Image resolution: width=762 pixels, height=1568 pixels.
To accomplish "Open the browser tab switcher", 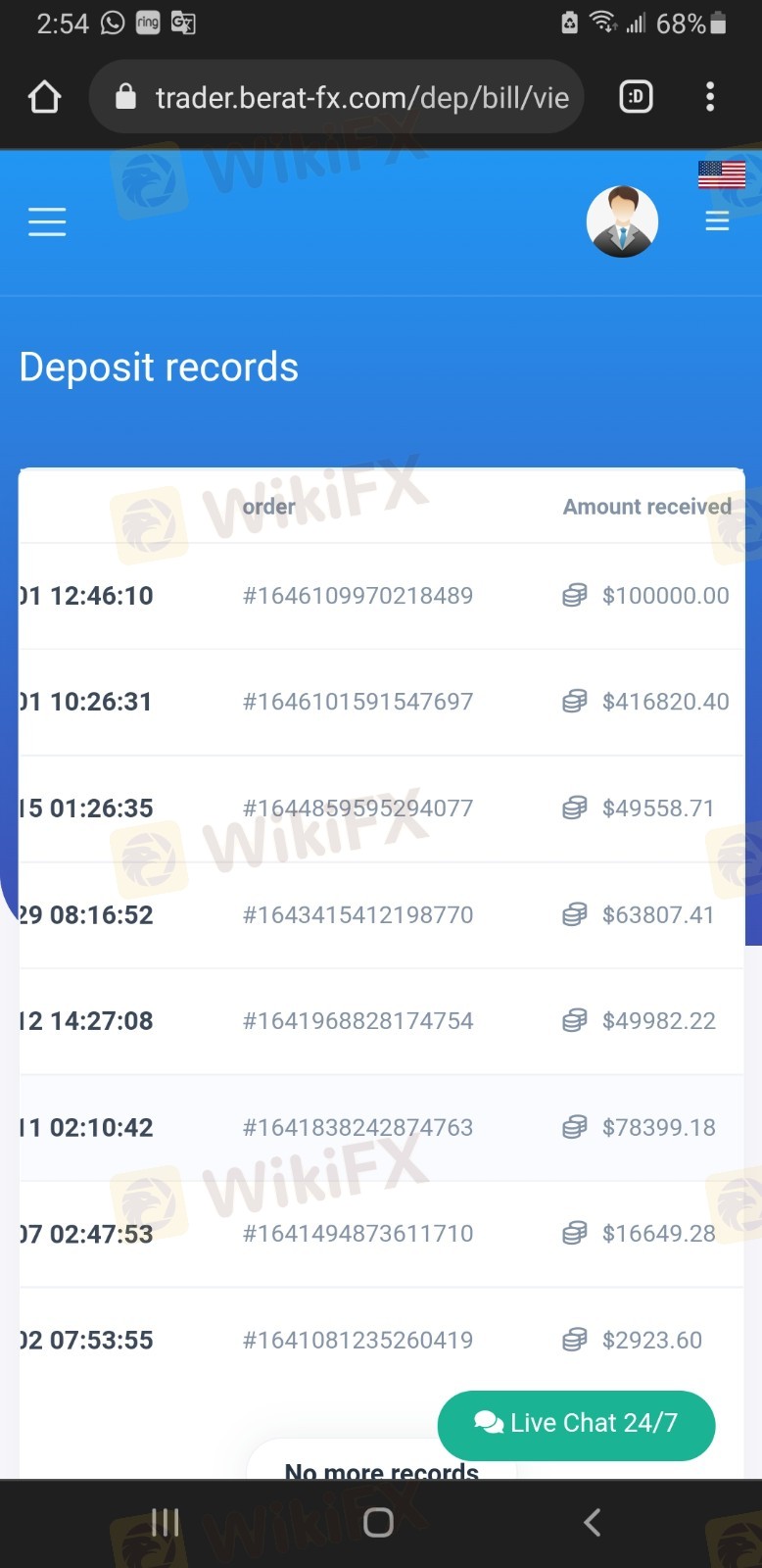I will pyautogui.click(x=636, y=97).
